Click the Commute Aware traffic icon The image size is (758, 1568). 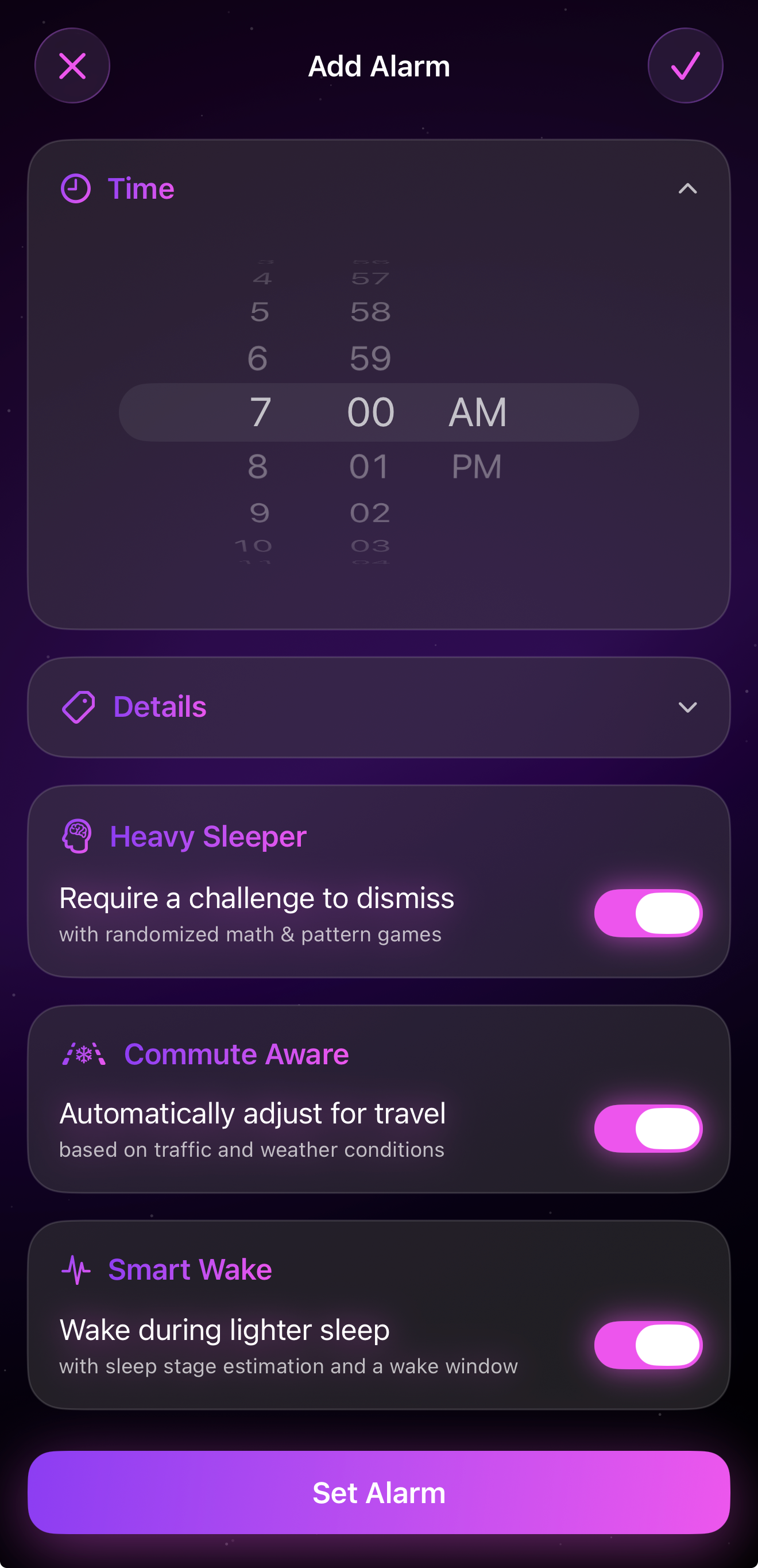click(83, 1053)
